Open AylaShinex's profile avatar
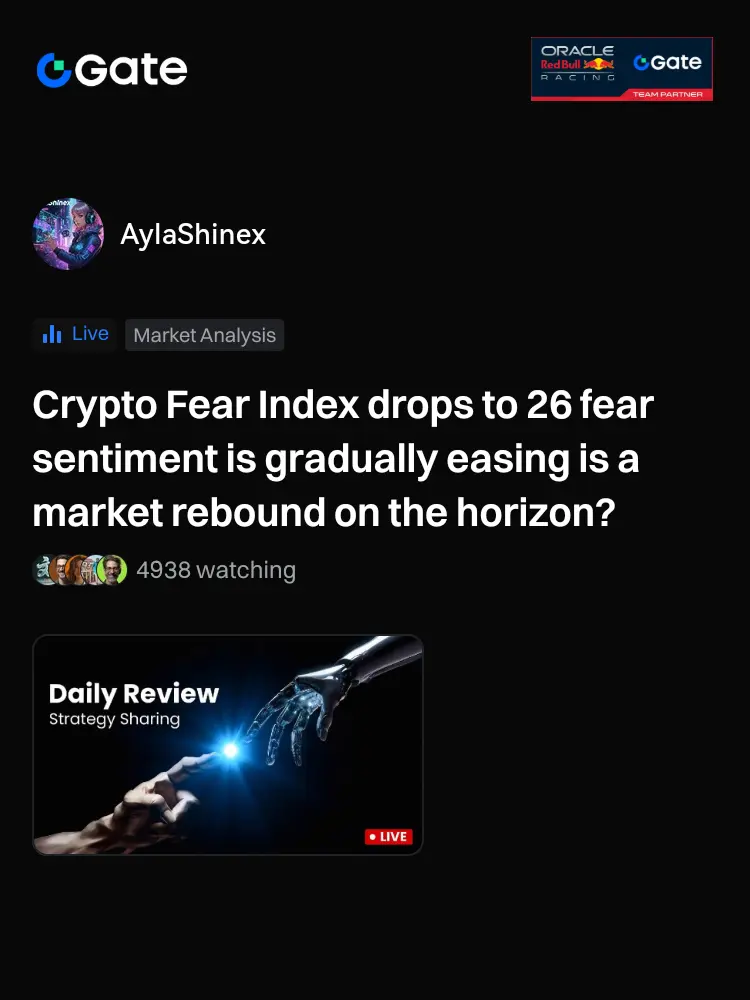The height and width of the screenshot is (1000, 750). pyautogui.click(x=68, y=233)
